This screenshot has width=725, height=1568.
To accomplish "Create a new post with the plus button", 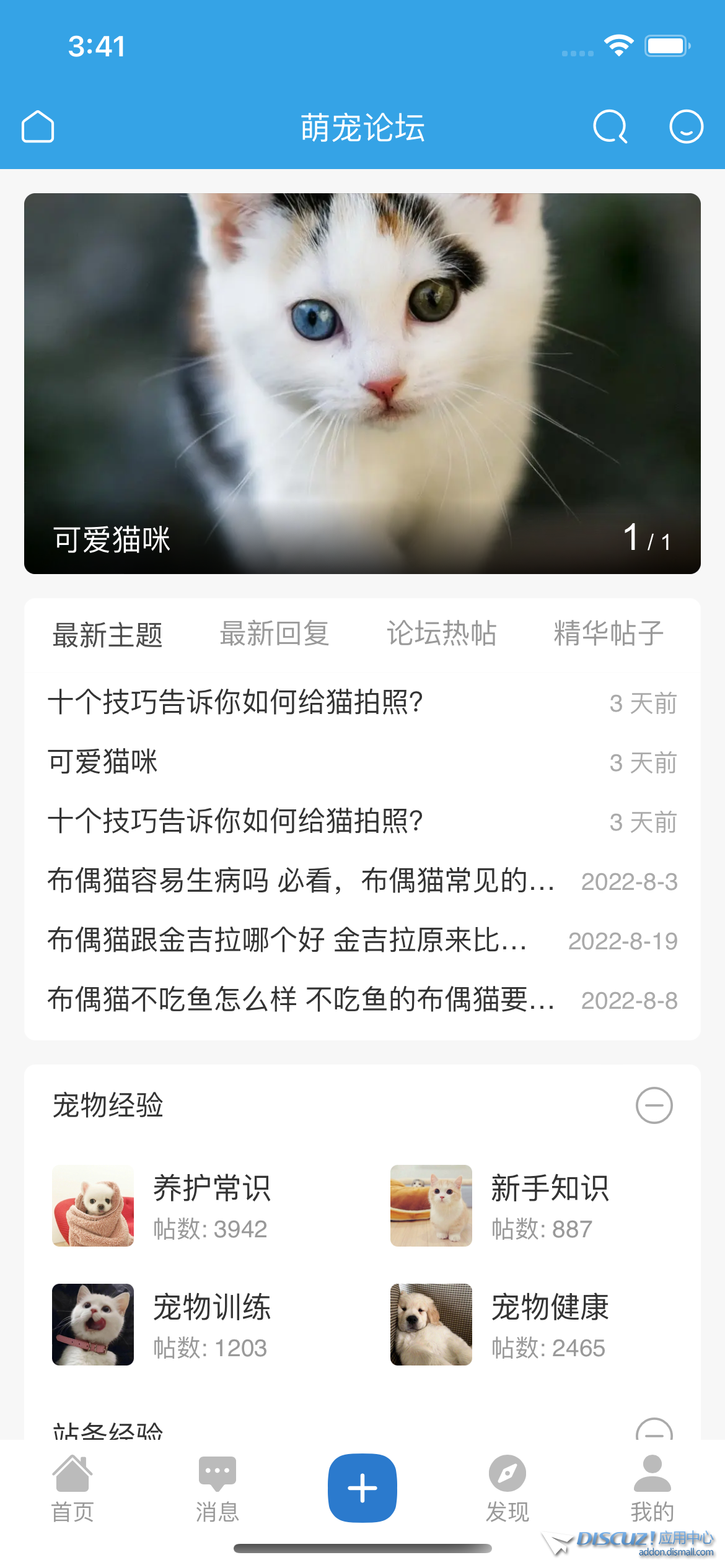I will [362, 1488].
